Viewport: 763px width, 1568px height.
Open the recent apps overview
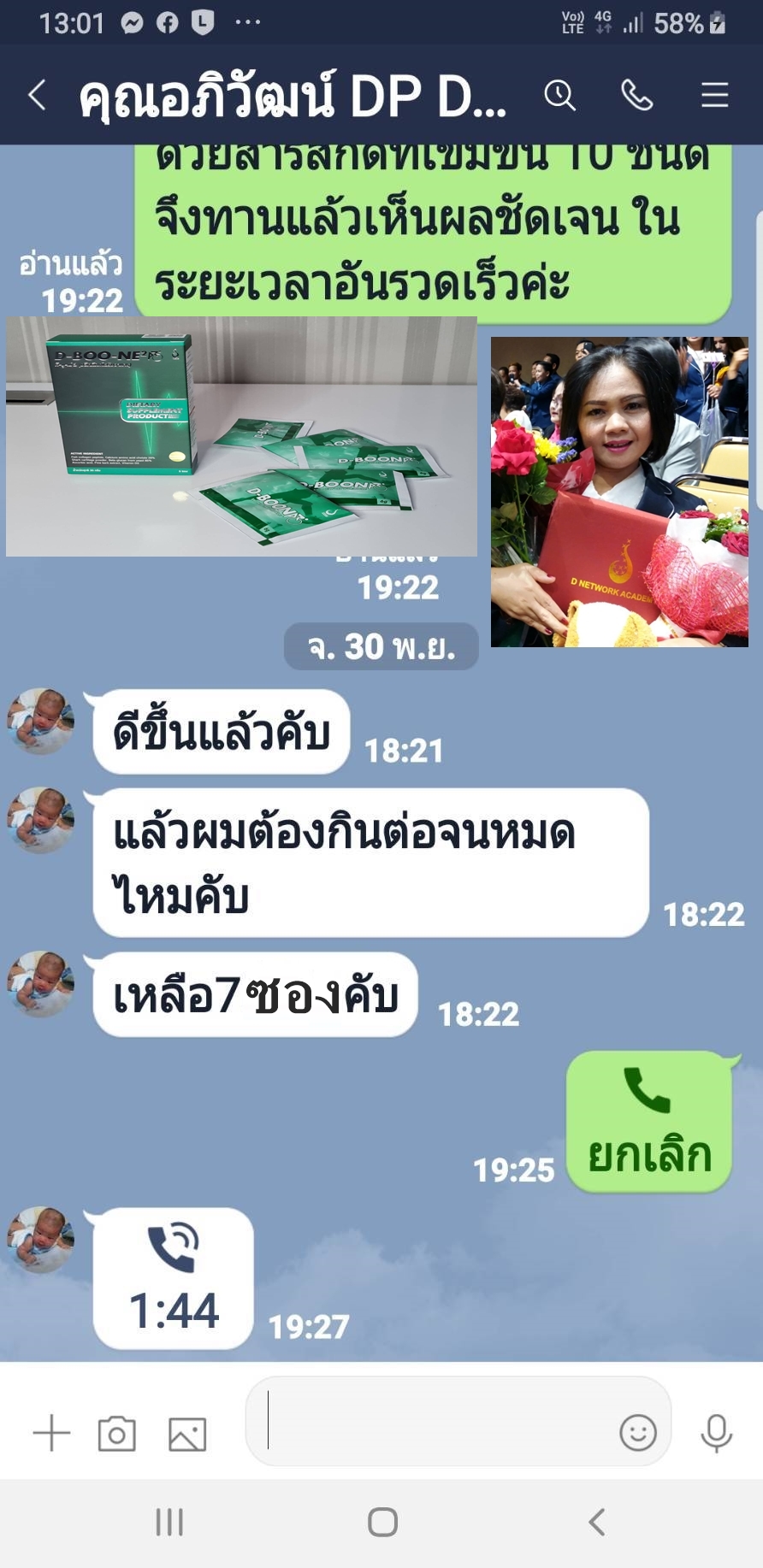pos(169,1522)
